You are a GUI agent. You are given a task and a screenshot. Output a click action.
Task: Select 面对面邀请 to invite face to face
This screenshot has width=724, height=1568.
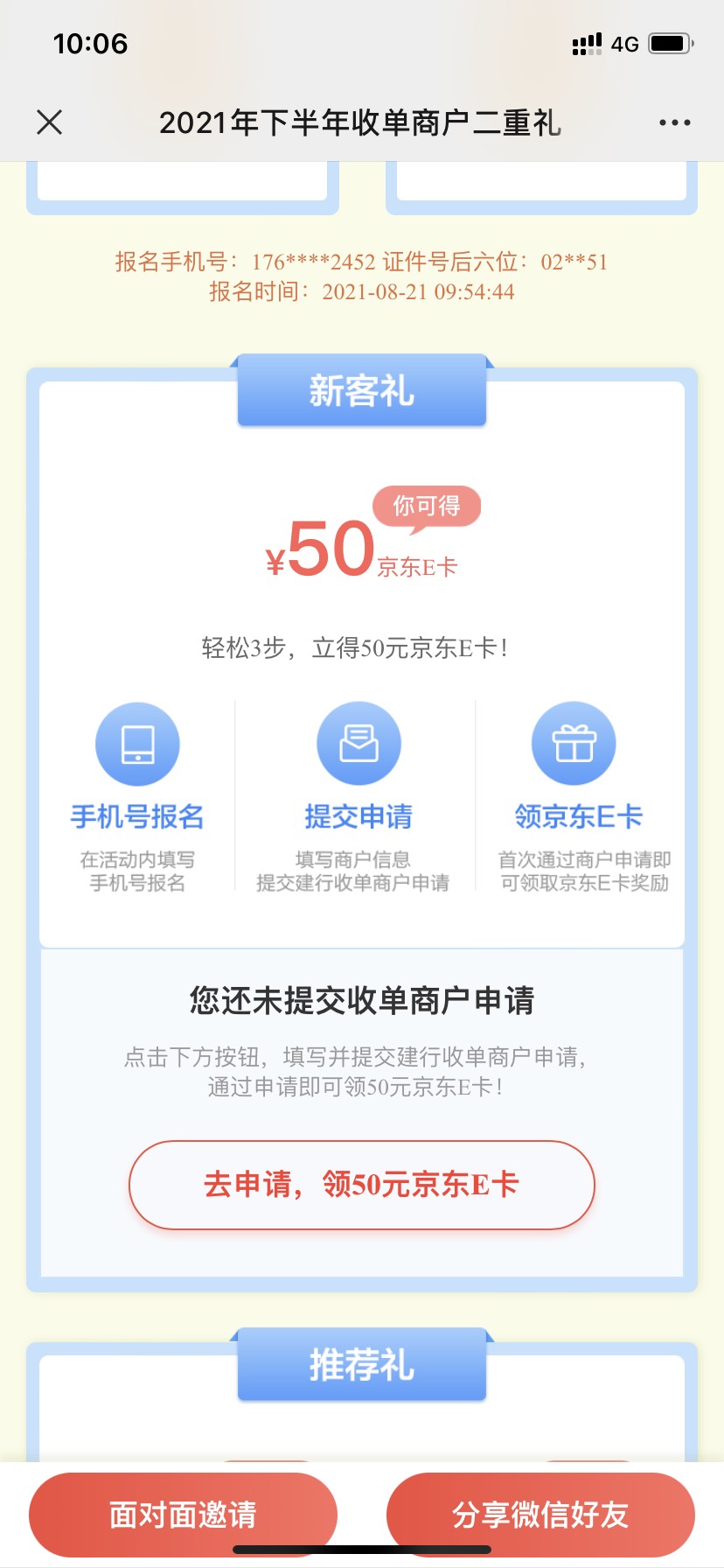click(183, 1514)
